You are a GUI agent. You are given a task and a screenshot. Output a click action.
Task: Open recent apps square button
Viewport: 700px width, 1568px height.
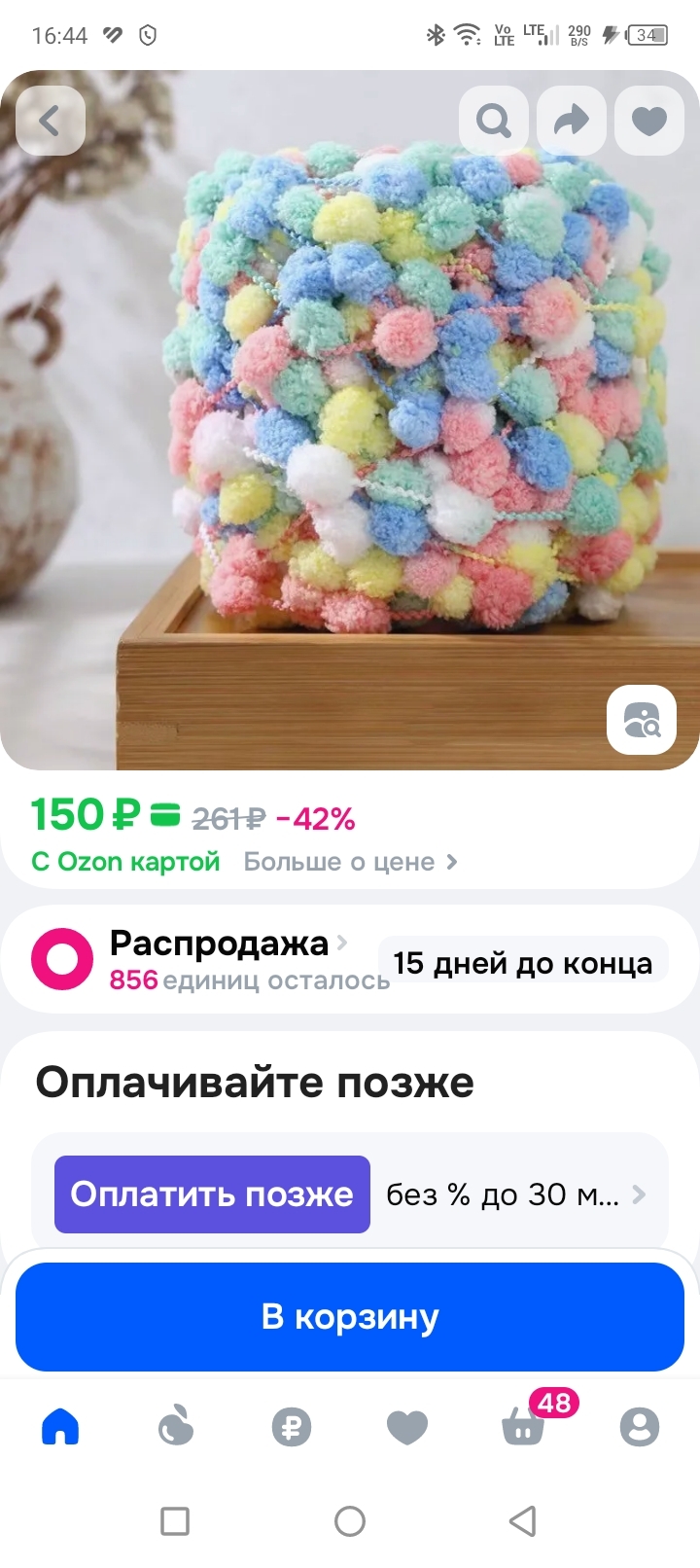click(x=175, y=1520)
